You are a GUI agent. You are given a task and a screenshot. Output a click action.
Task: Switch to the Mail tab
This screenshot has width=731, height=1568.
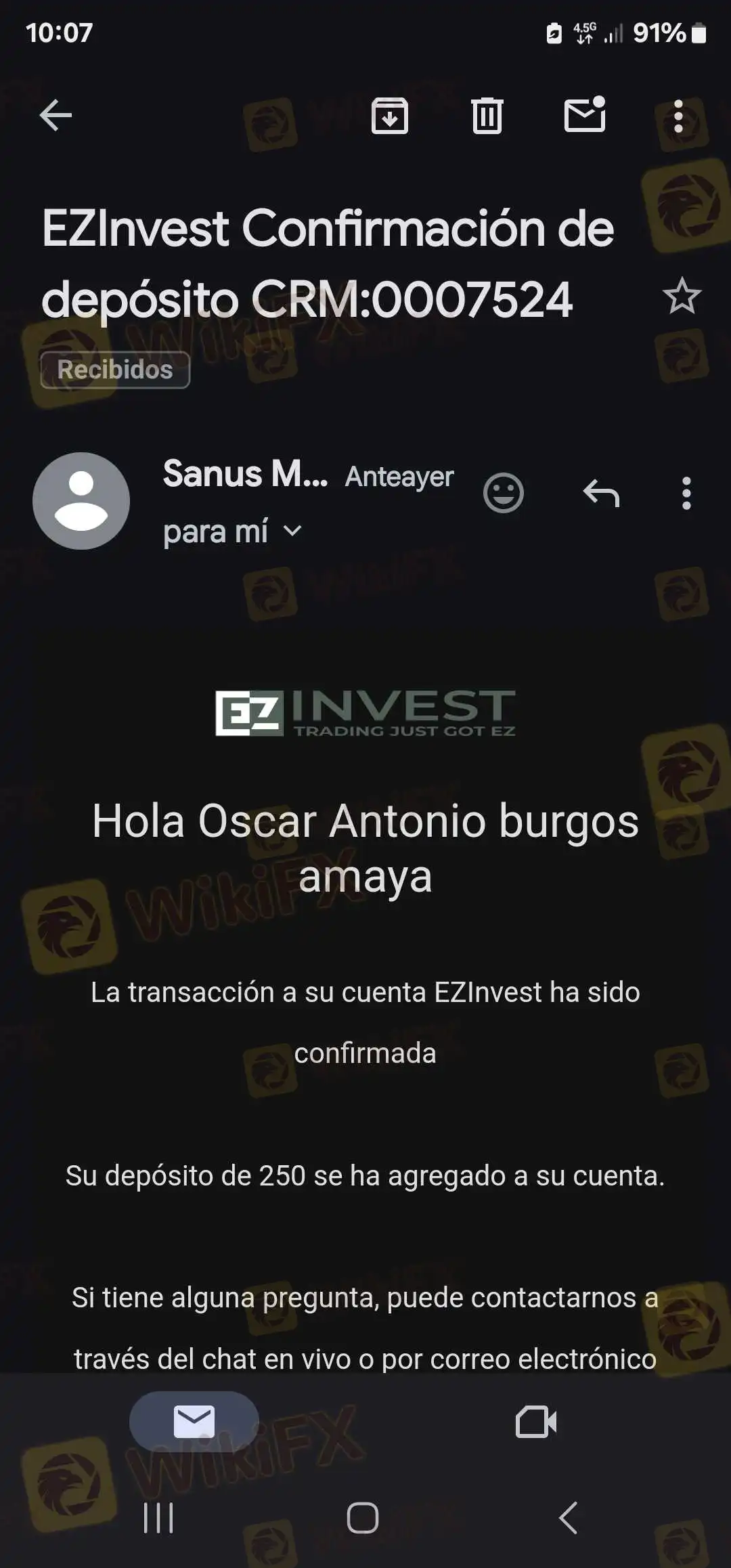194,1421
